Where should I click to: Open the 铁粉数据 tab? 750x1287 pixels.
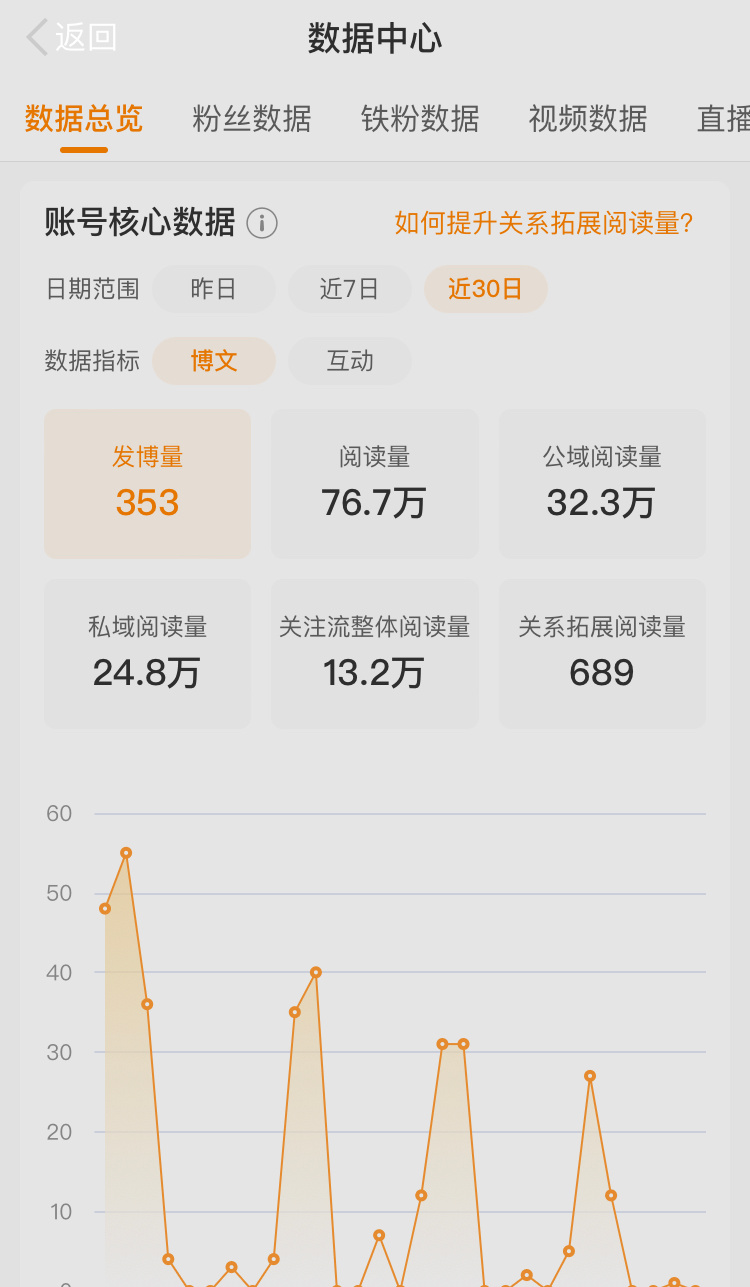420,119
